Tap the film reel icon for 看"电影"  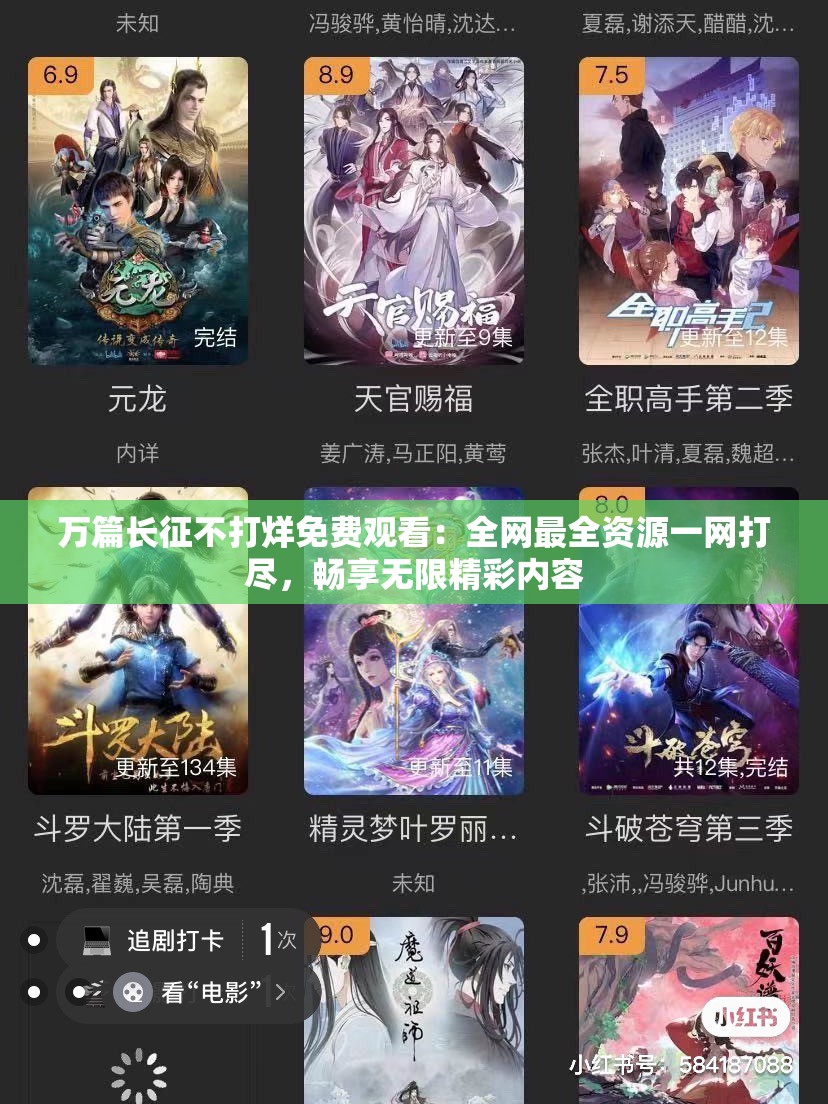click(132, 993)
